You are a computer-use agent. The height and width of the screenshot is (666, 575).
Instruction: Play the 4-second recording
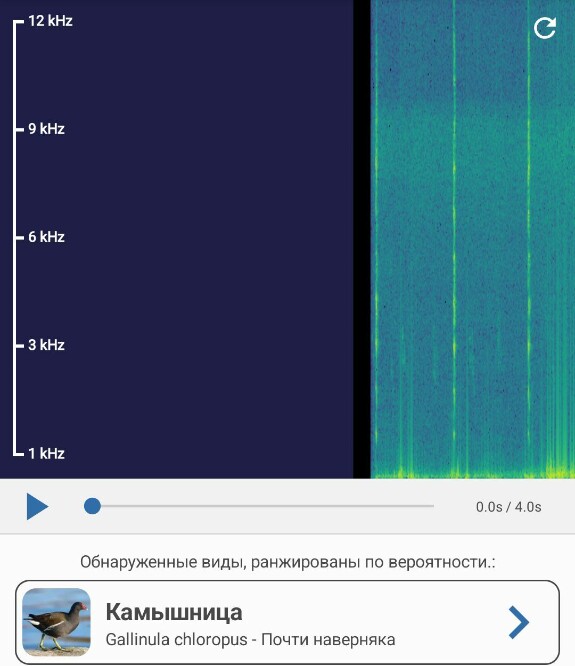(37, 506)
